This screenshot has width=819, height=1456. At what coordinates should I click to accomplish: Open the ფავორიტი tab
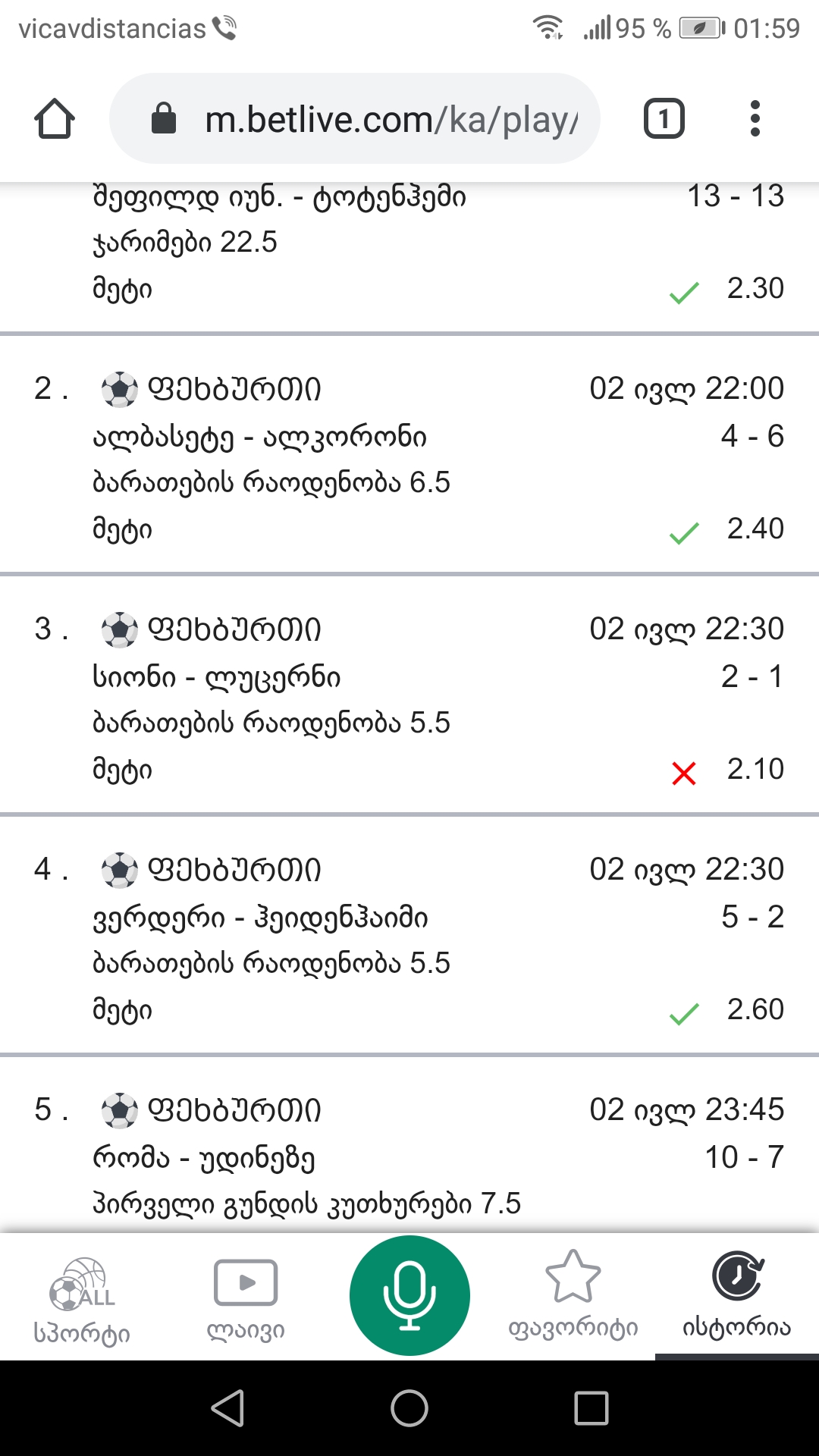(573, 1298)
